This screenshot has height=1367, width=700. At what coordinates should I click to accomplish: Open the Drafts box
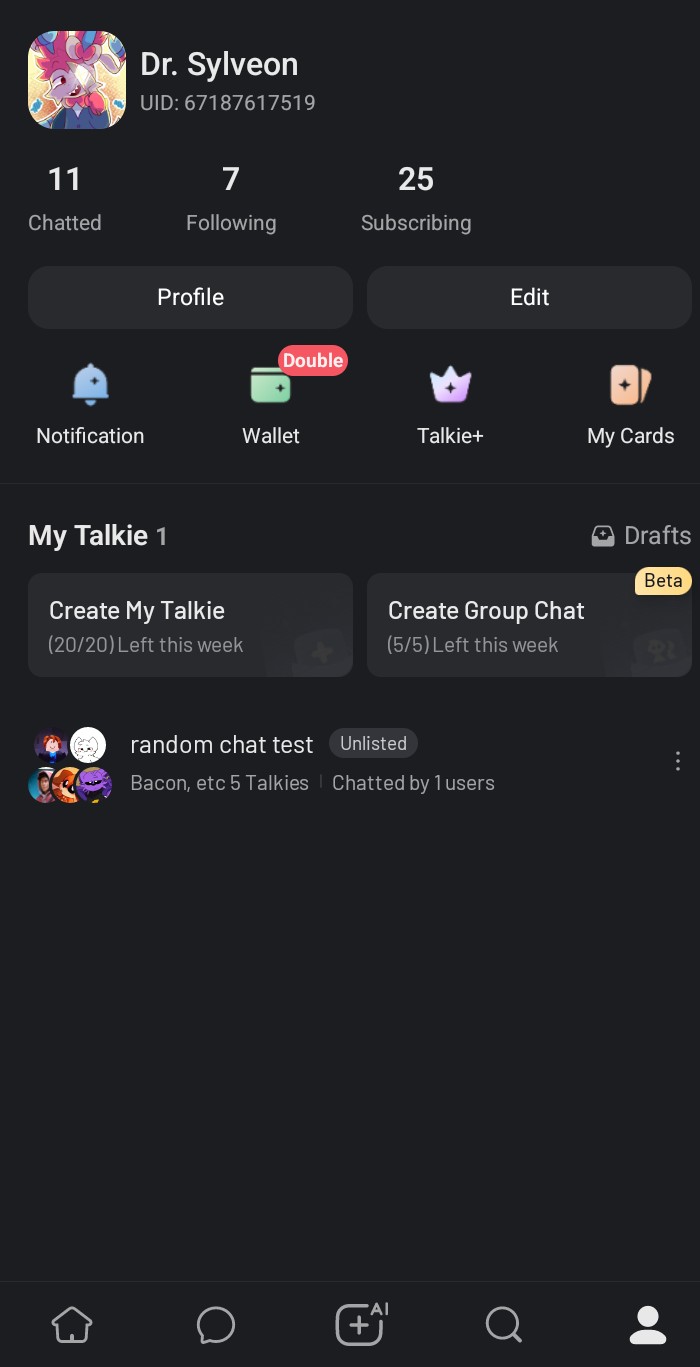pyautogui.click(x=641, y=536)
